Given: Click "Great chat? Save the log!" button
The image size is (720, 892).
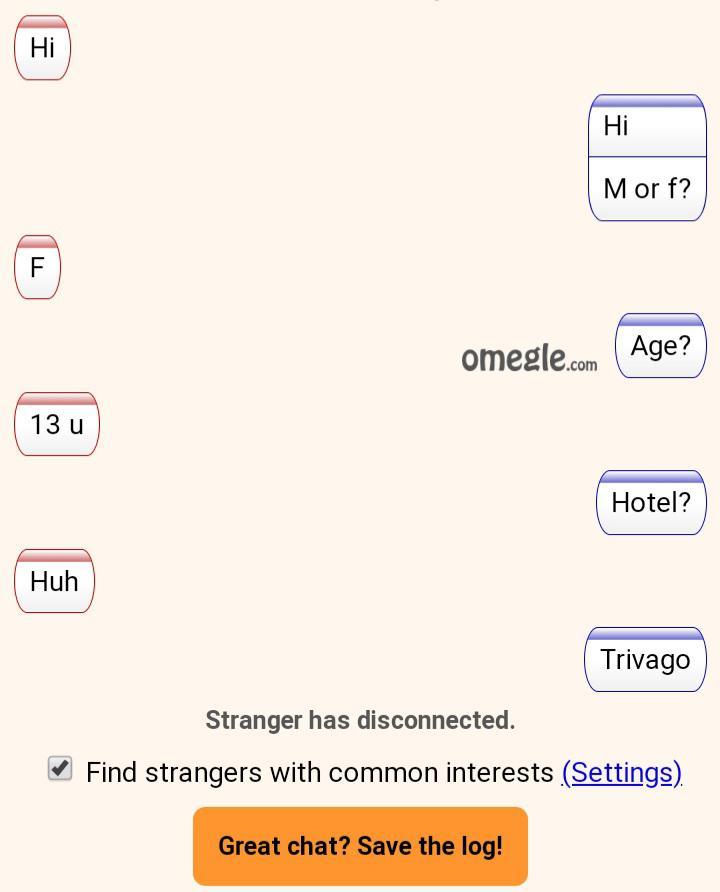Looking at the screenshot, I should pyautogui.click(x=360, y=845).
